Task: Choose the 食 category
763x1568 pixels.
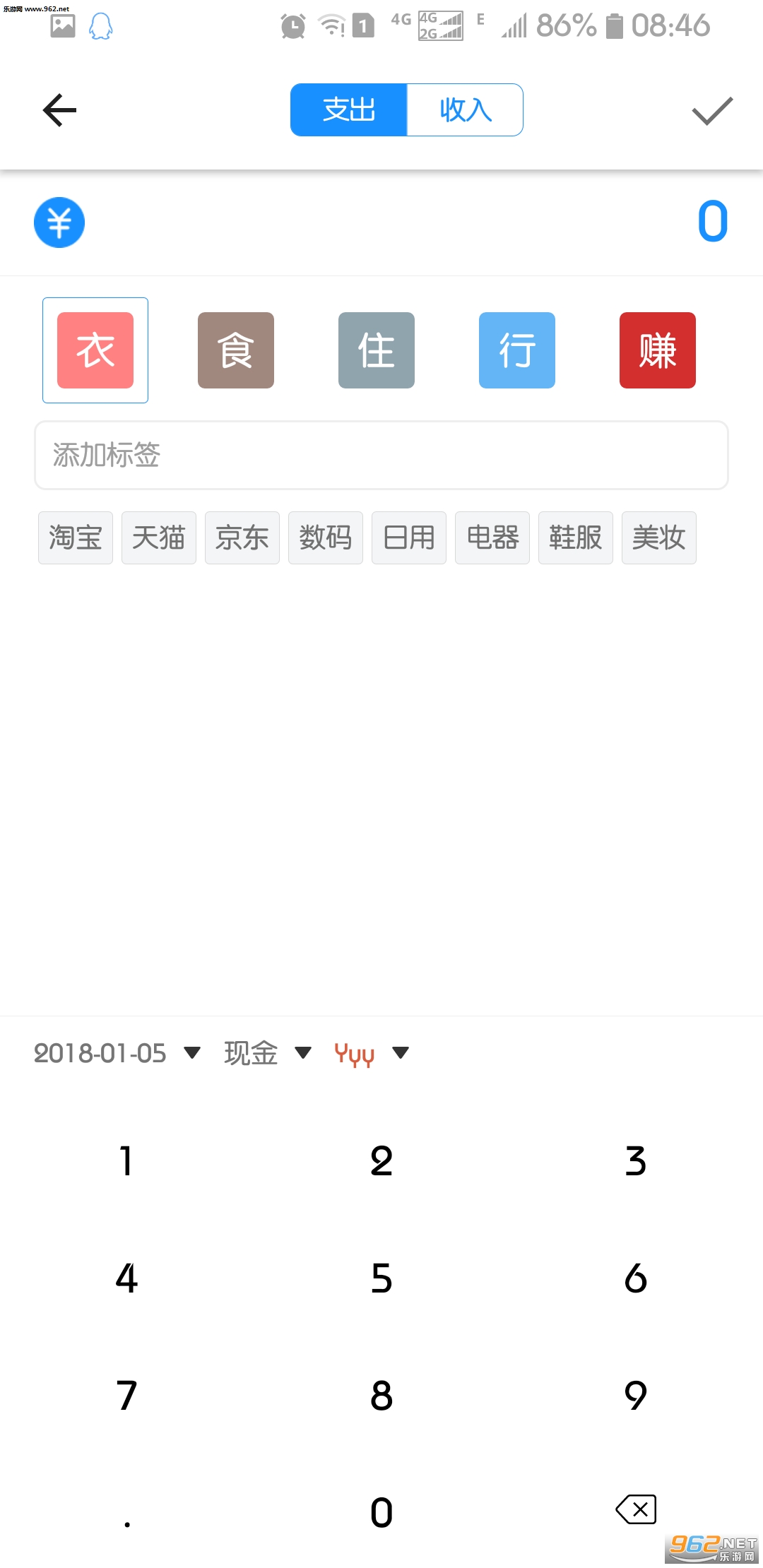Action: click(x=235, y=350)
